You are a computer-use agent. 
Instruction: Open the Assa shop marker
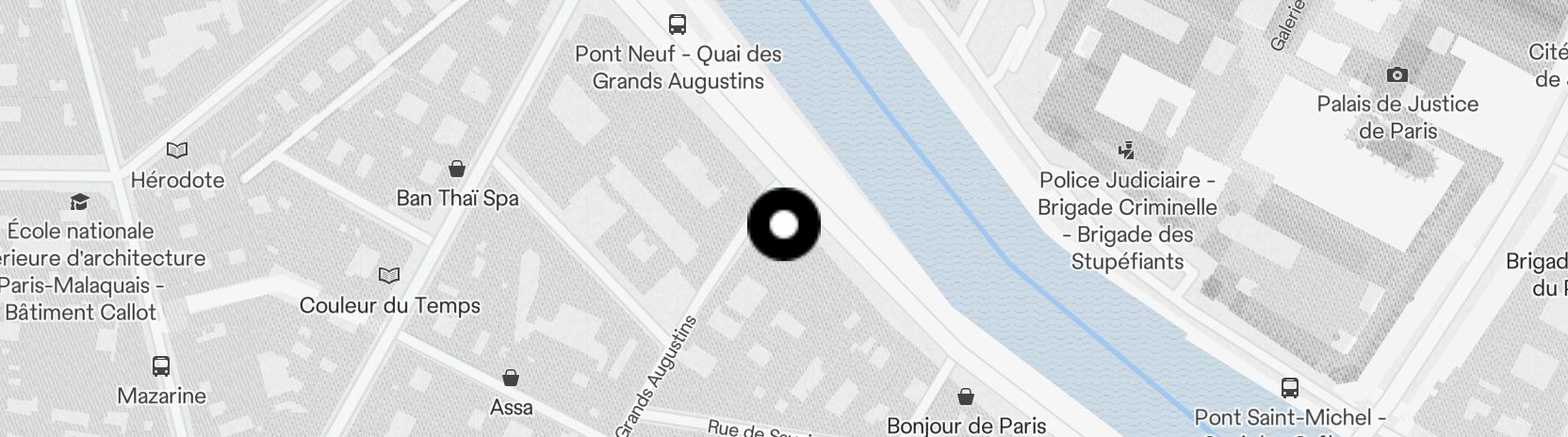click(x=511, y=379)
